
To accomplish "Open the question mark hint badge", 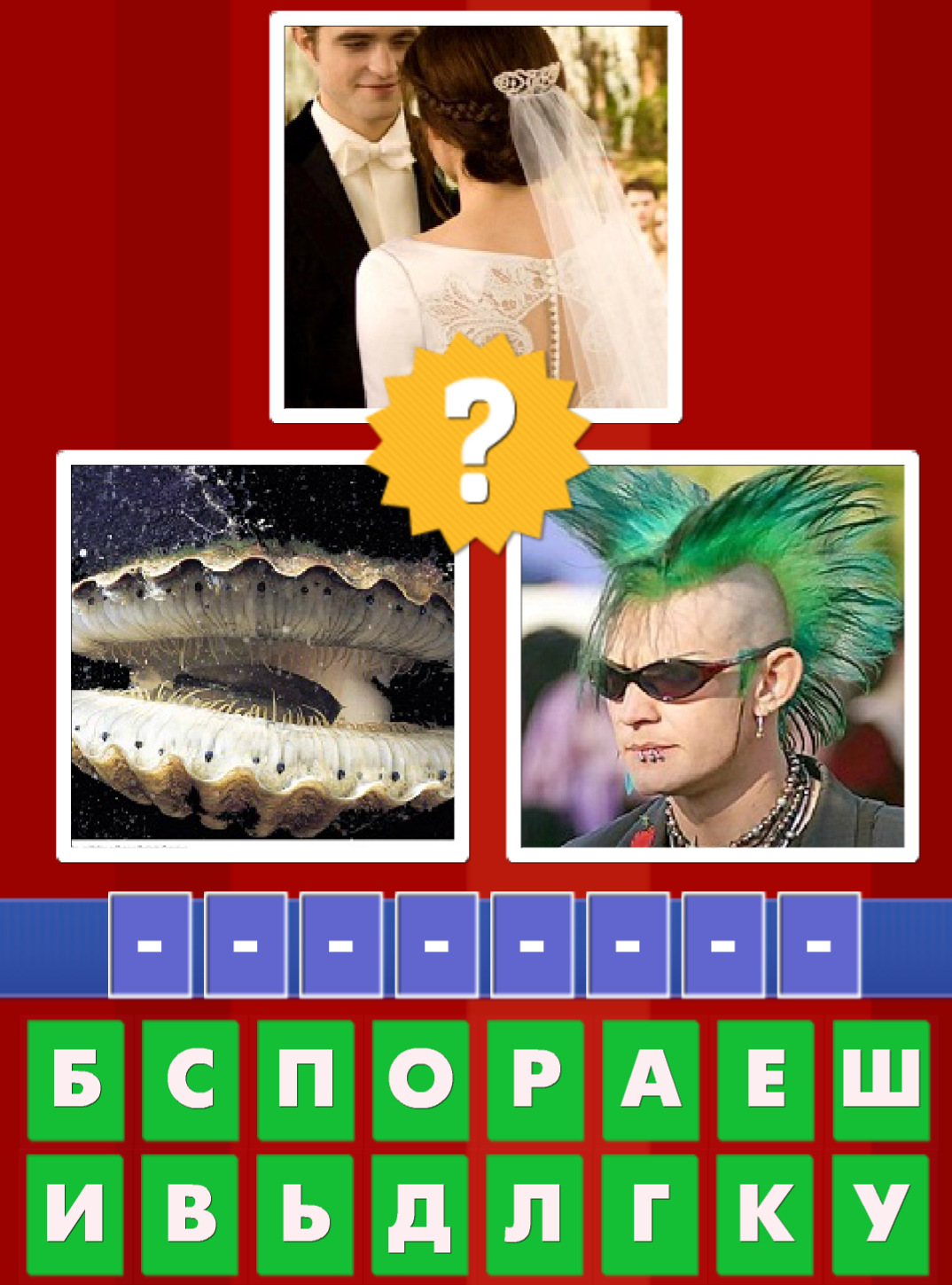I will click(x=477, y=441).
